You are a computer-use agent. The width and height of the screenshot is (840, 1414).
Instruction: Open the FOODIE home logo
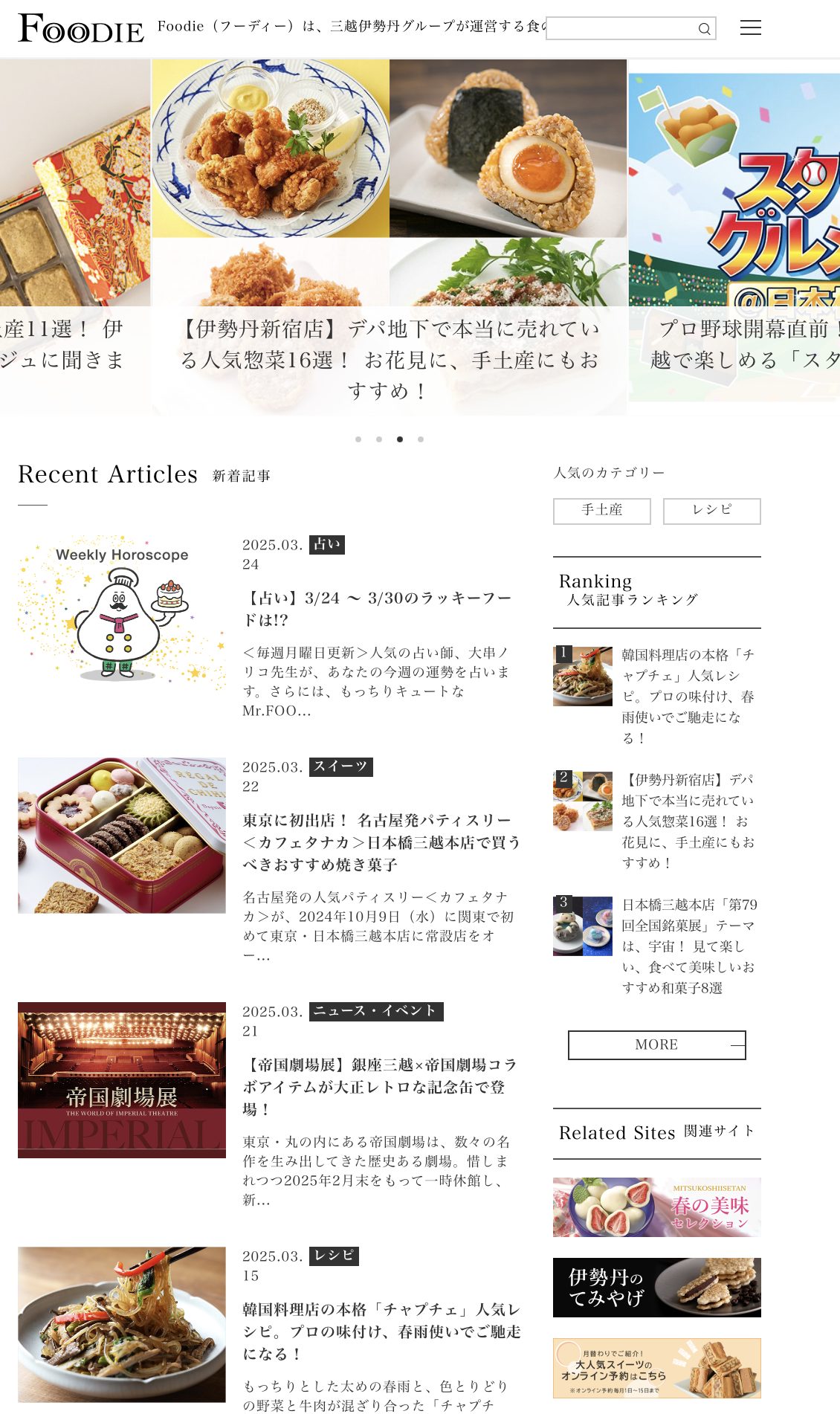coord(80,30)
